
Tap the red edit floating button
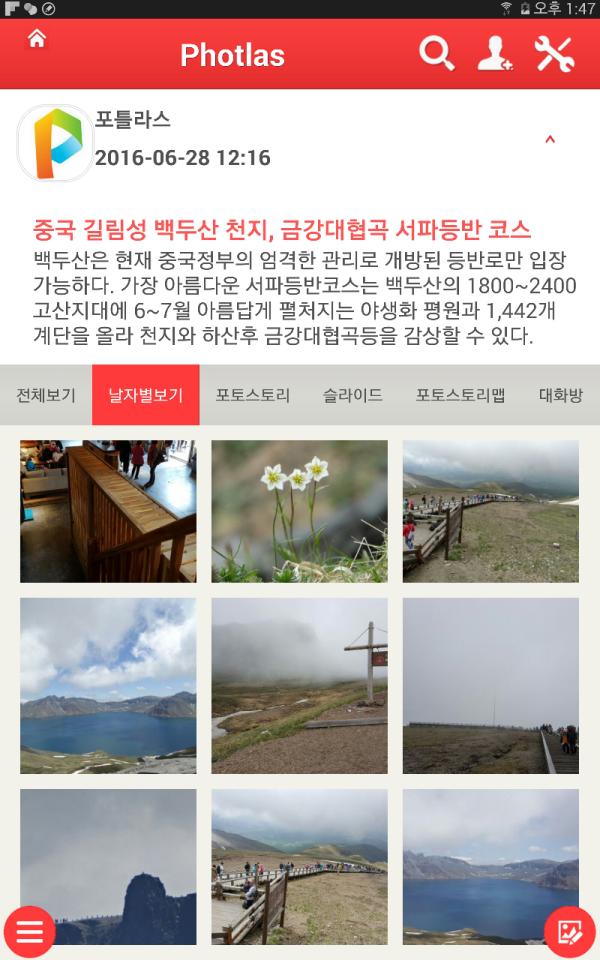tap(570, 932)
